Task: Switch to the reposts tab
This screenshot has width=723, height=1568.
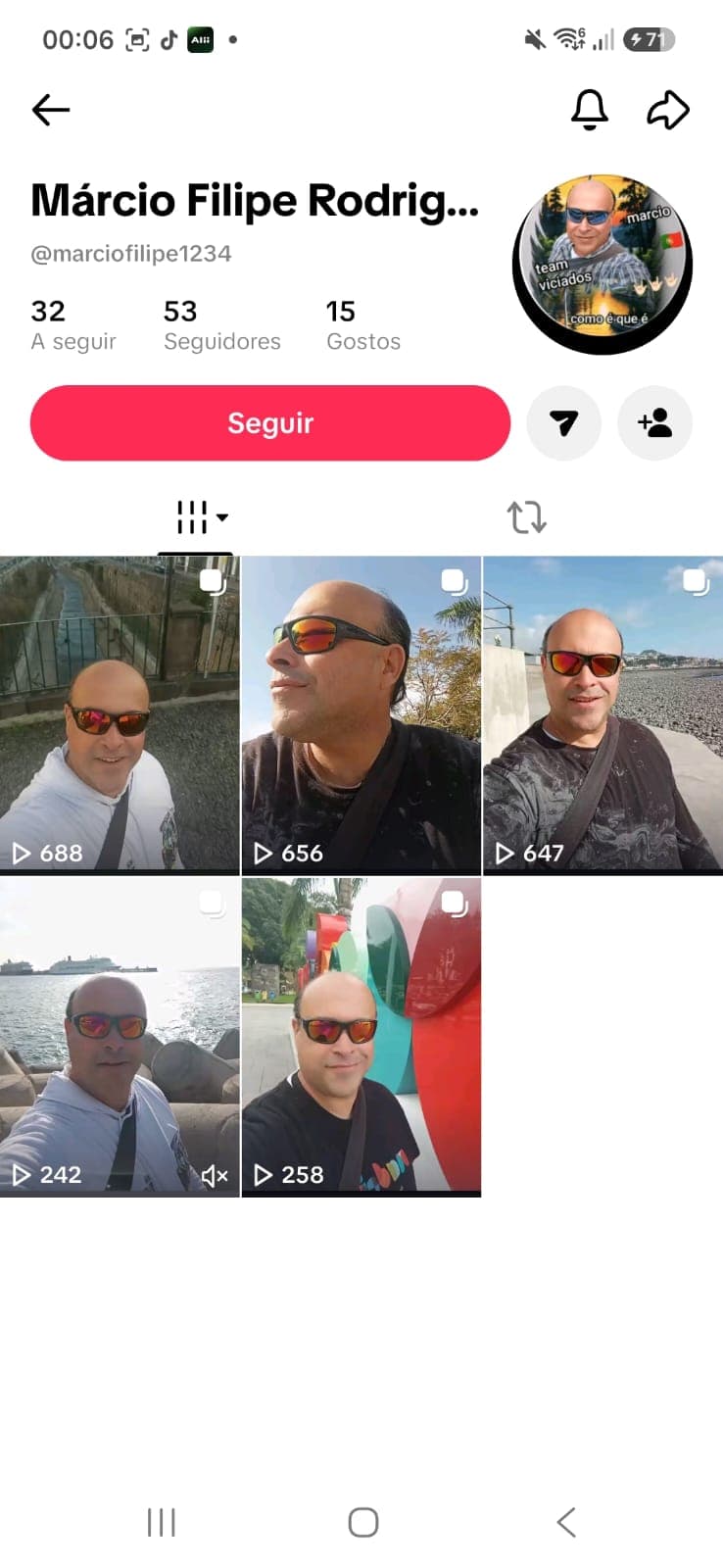Action: pos(526,516)
